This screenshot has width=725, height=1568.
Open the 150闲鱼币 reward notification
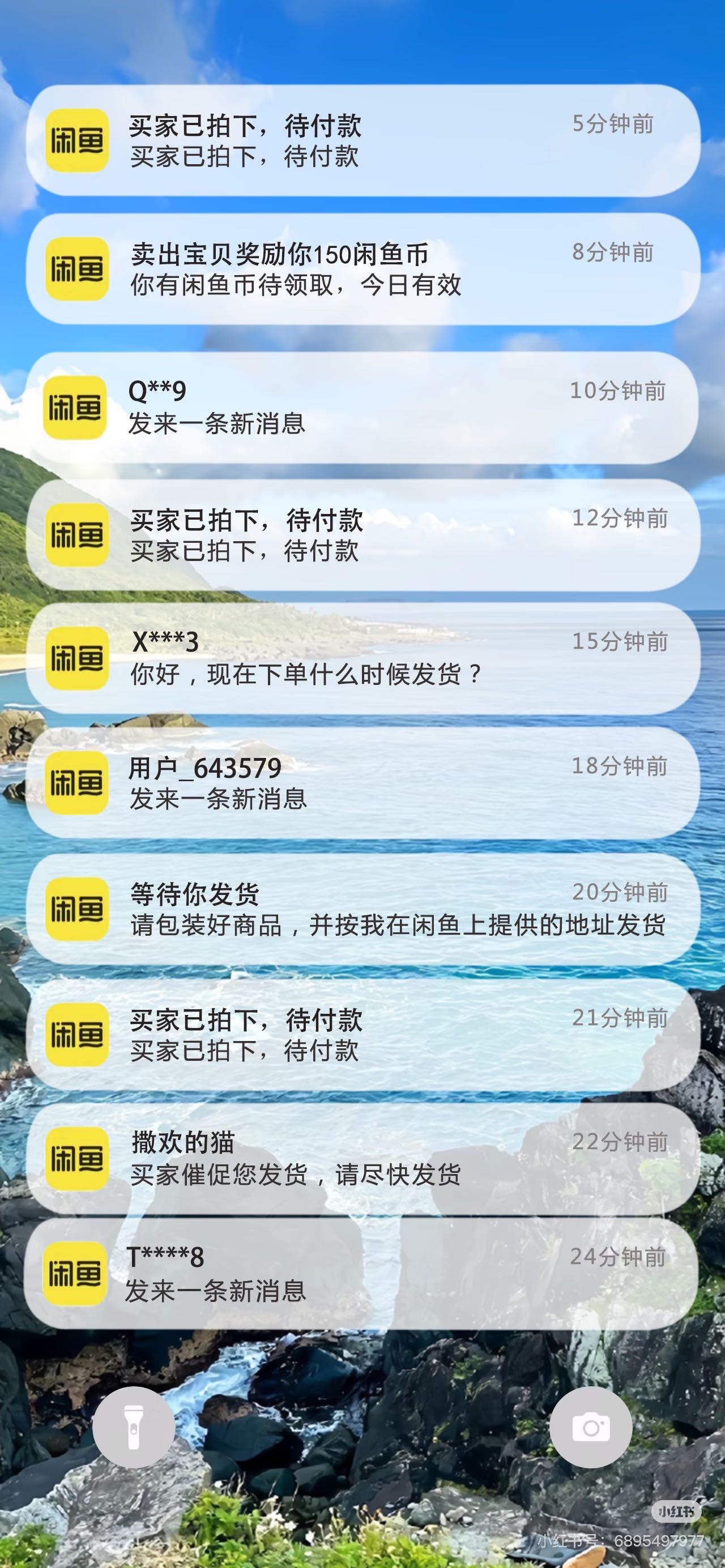pos(362,269)
